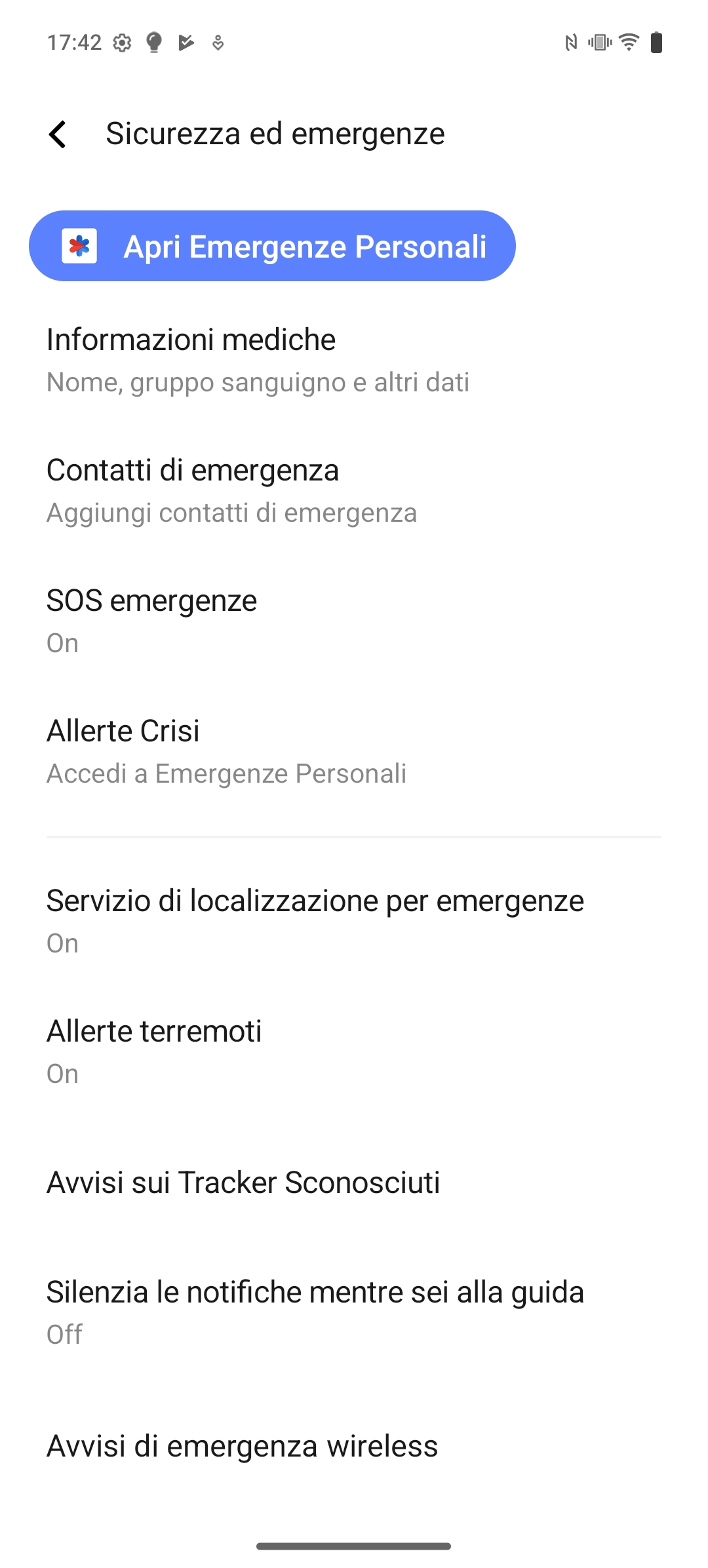Open Servizio di localizzazione per emergenze
Image resolution: width=708 pixels, height=1568 pixels.
(x=354, y=921)
